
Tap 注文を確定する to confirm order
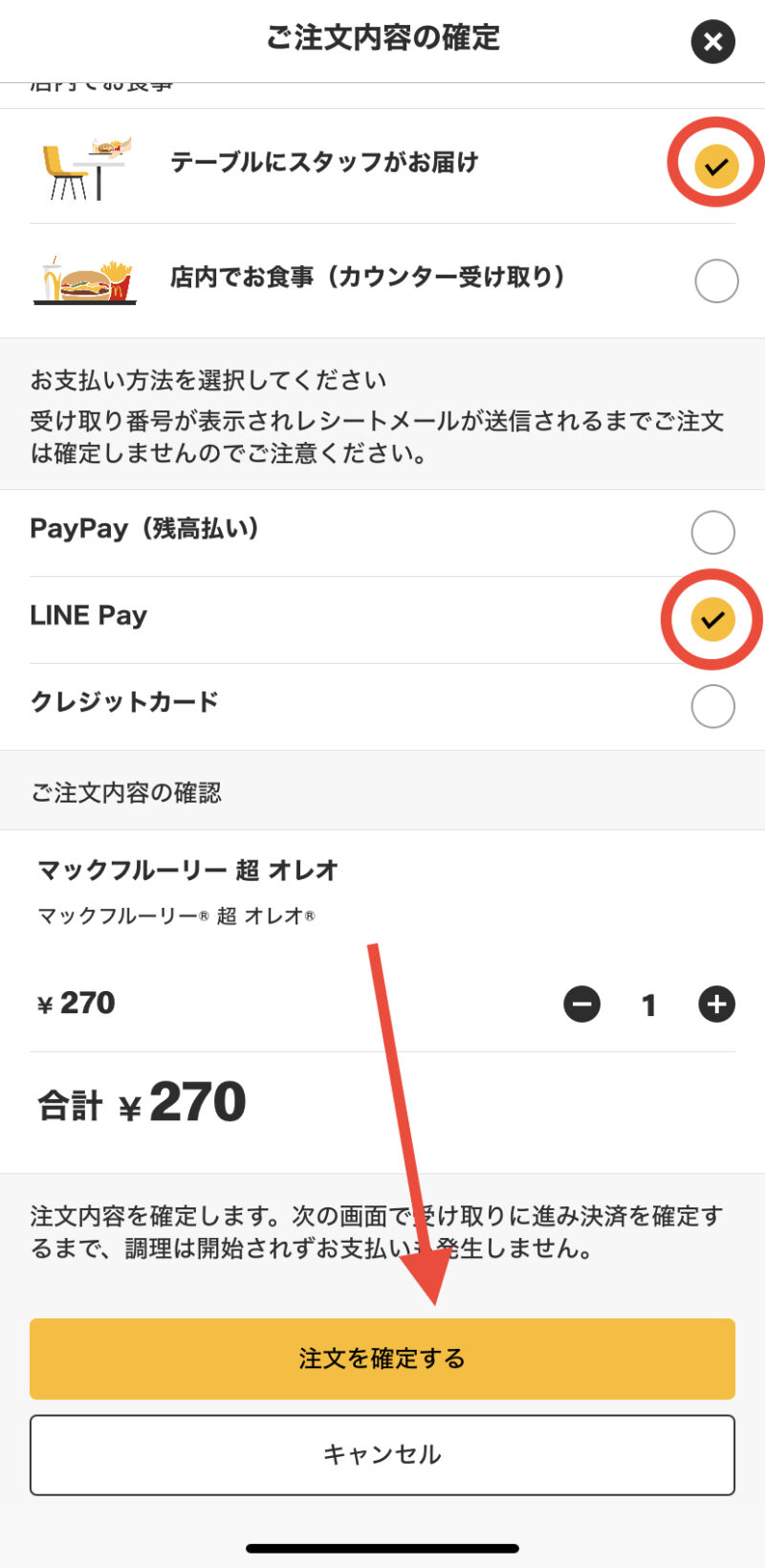click(x=382, y=1358)
